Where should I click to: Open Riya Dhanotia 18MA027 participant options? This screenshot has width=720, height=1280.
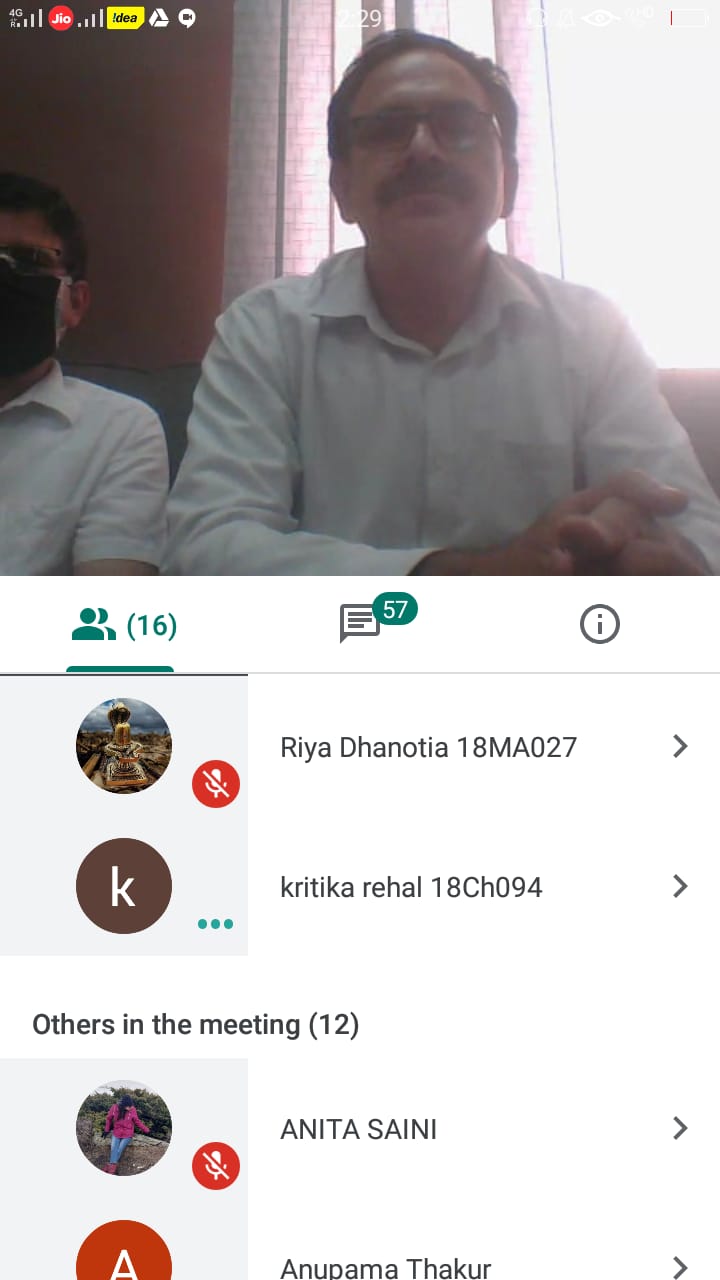680,746
